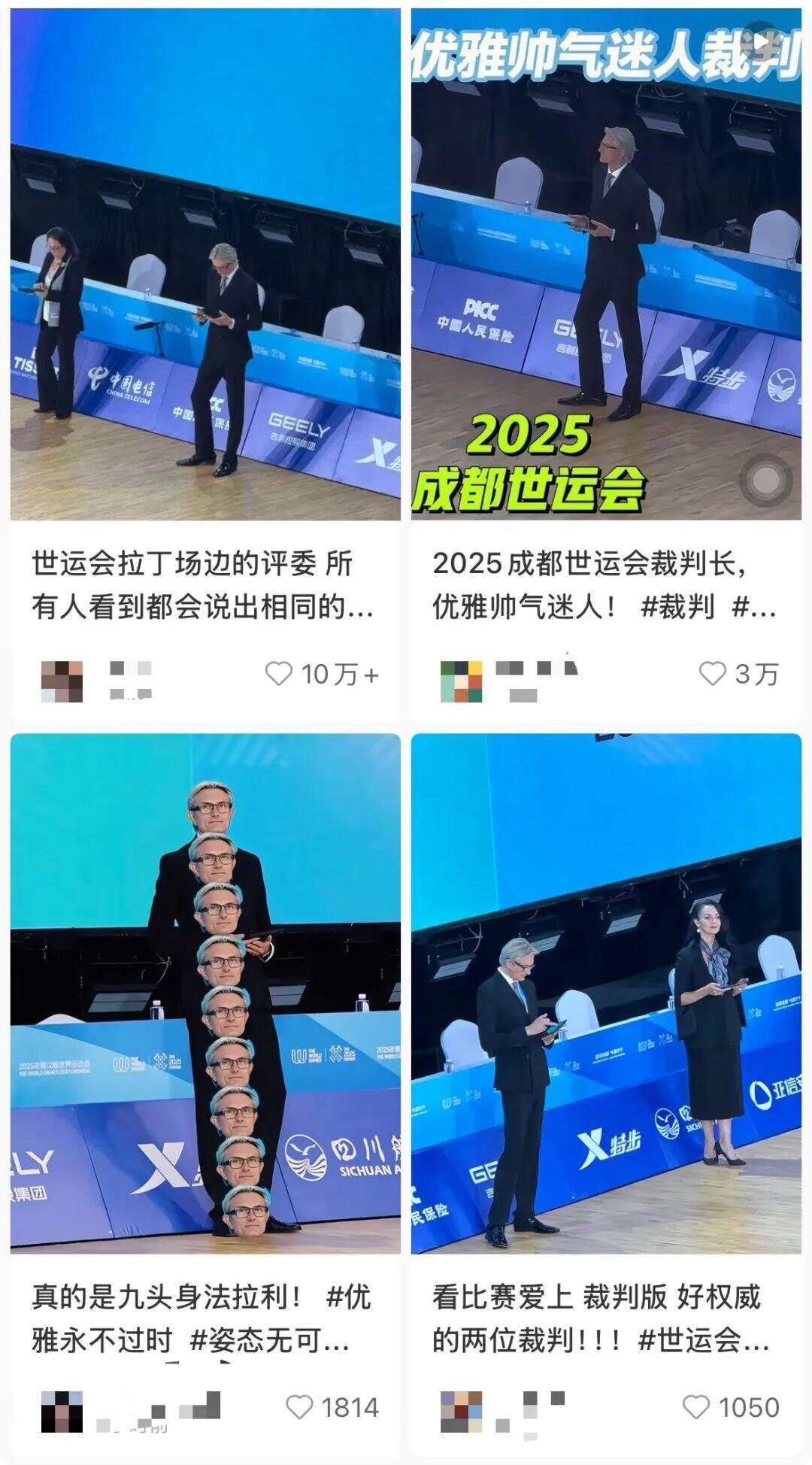Open author avatar under 看比赛爱上 裁判版 post
812x1465 pixels.
[461, 1412]
